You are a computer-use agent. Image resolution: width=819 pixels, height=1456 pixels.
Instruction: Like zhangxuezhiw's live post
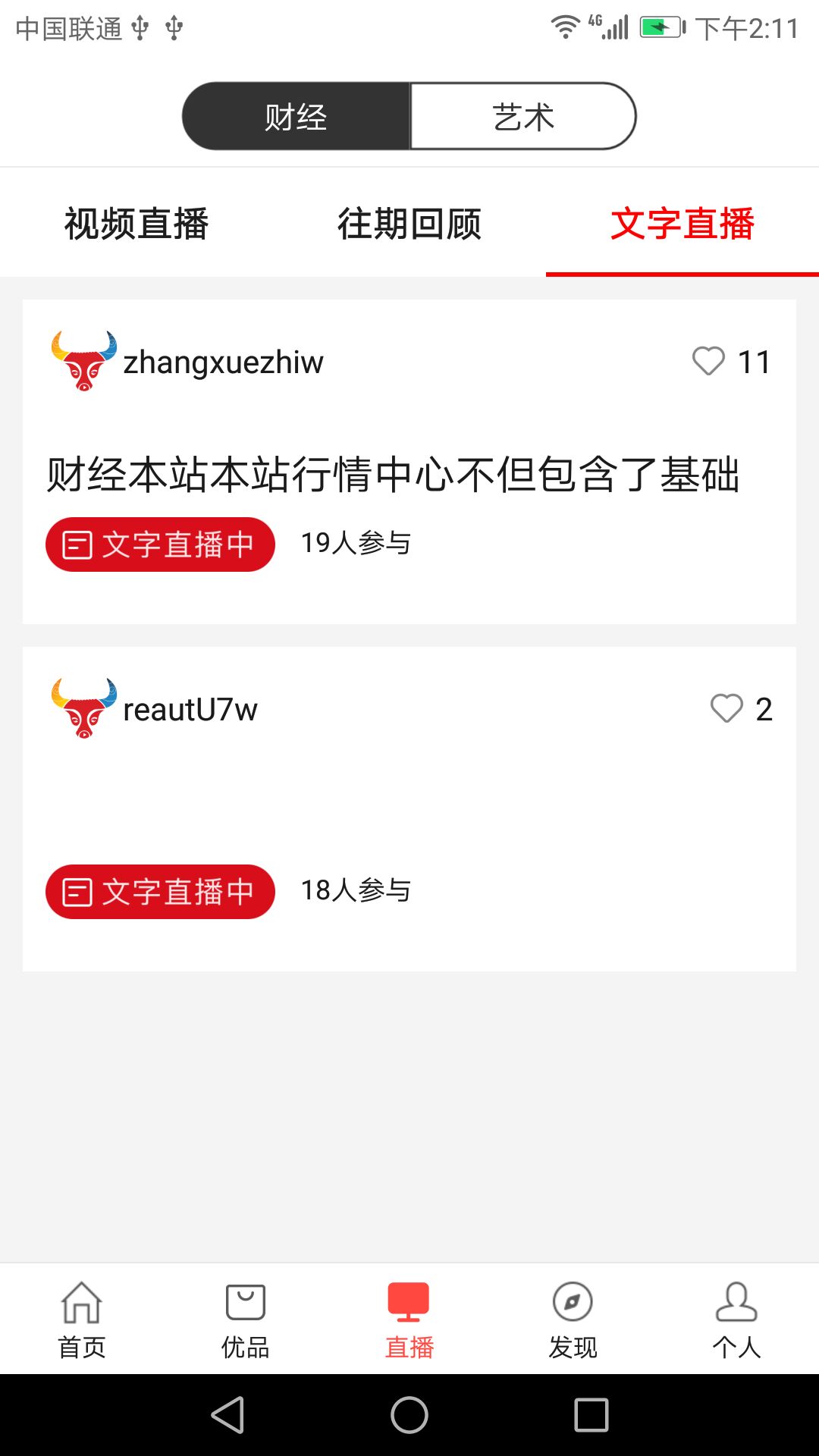[709, 362]
